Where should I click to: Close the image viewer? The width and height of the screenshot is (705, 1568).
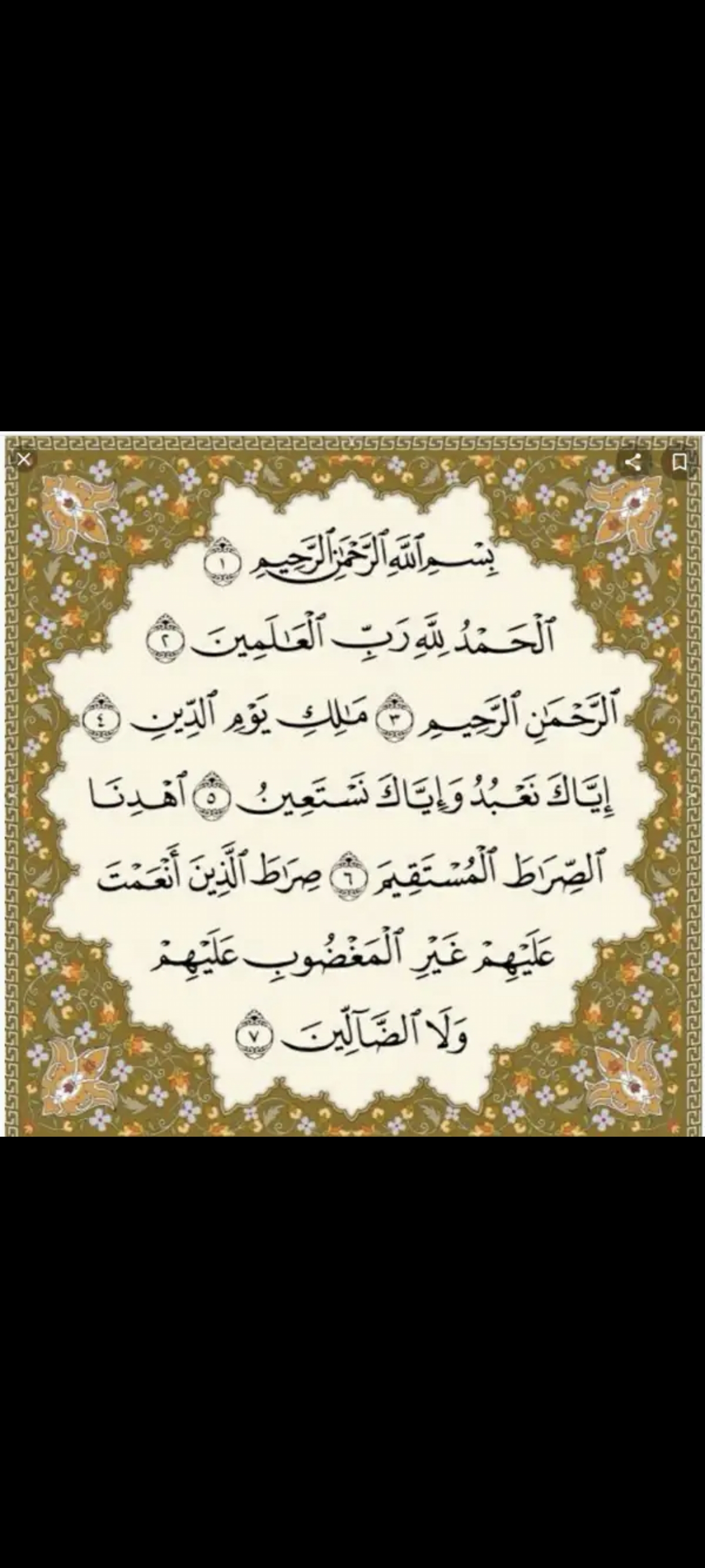(x=23, y=460)
